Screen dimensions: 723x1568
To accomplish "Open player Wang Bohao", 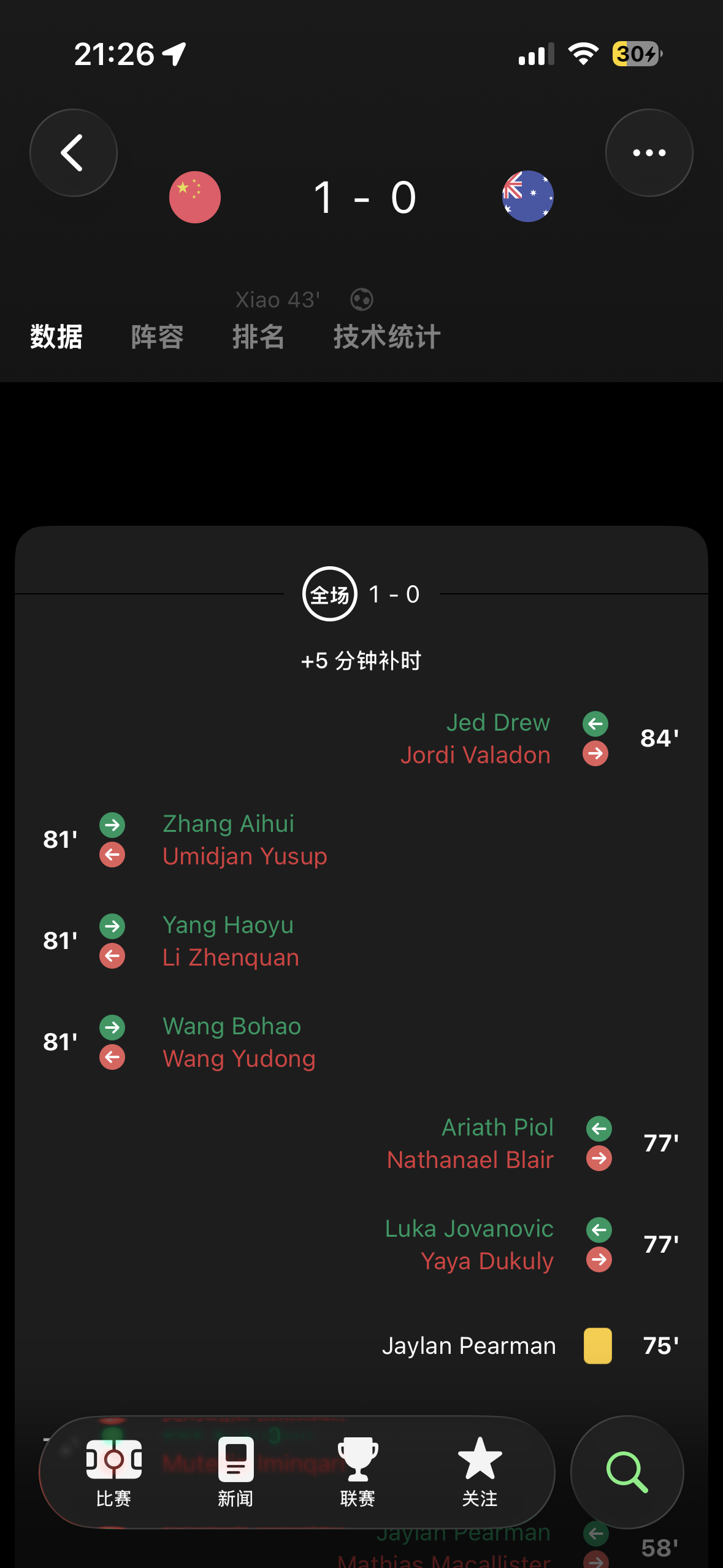I will pos(232,1026).
